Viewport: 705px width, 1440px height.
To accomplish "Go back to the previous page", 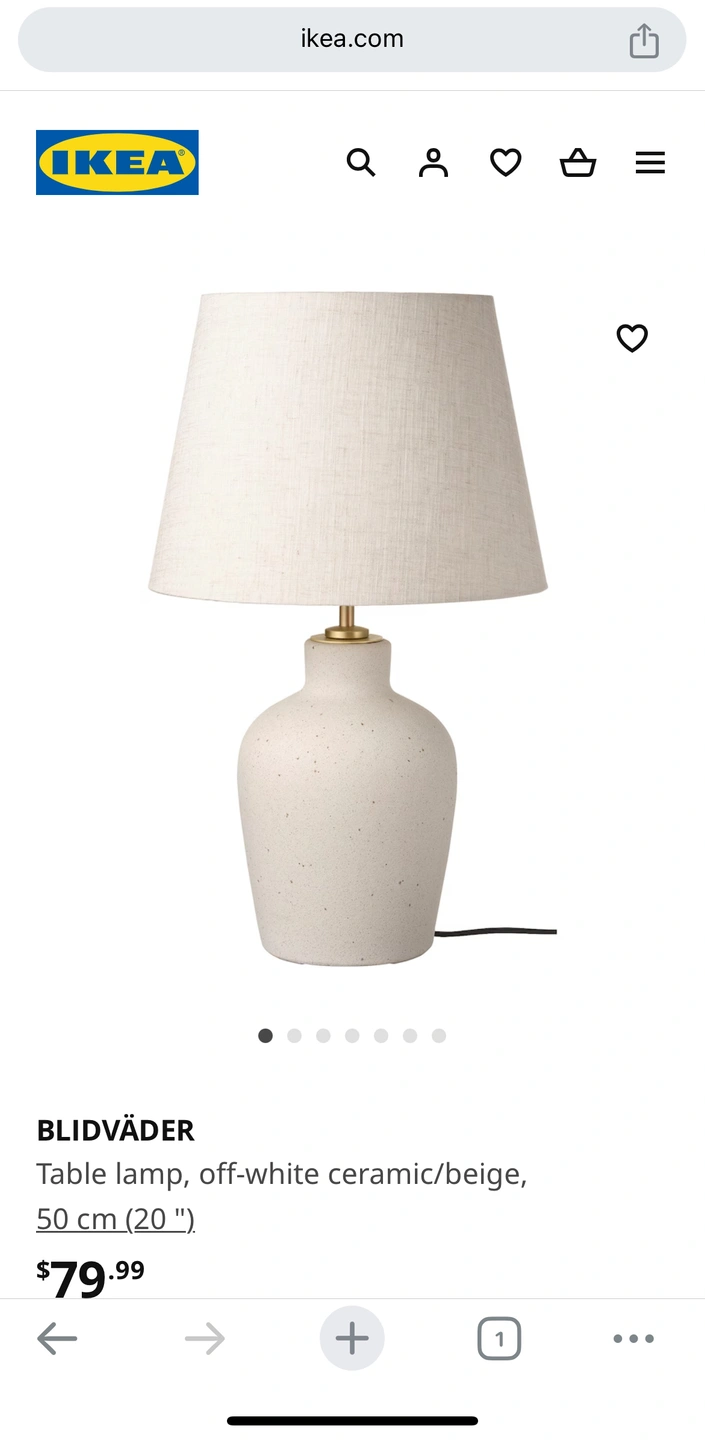I will pyautogui.click(x=57, y=1339).
